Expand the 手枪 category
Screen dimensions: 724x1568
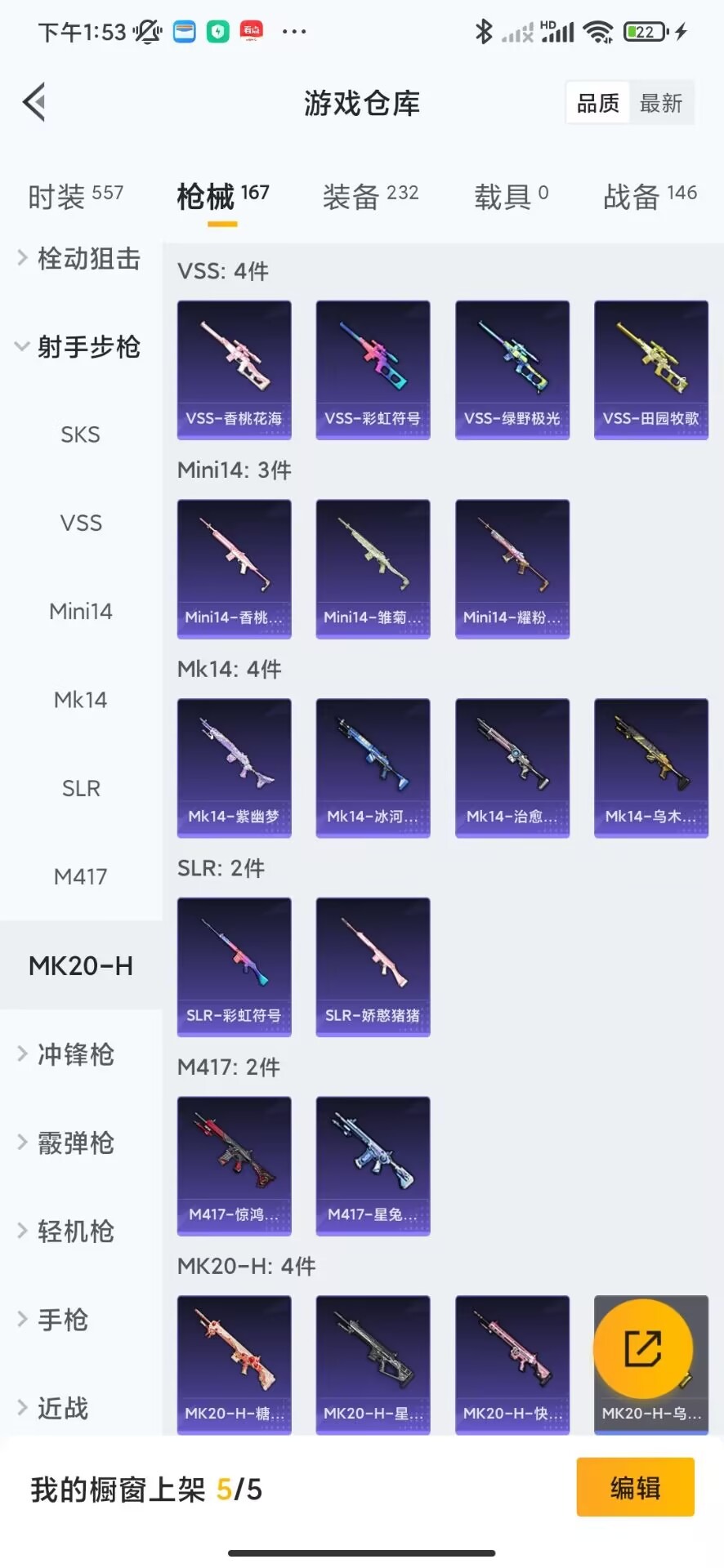pyautogui.click(x=54, y=1320)
